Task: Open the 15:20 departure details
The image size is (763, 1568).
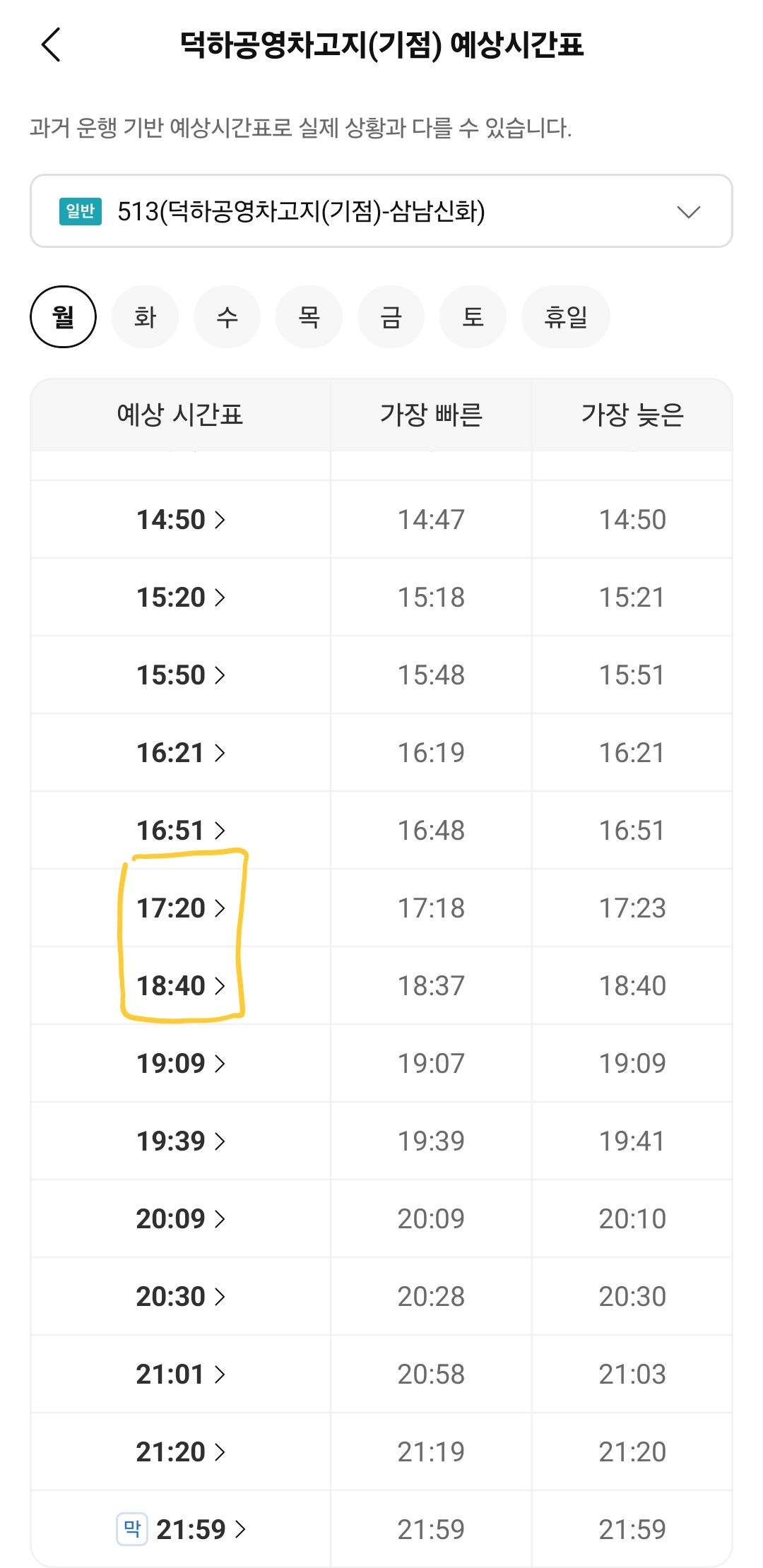Action: coord(180,598)
